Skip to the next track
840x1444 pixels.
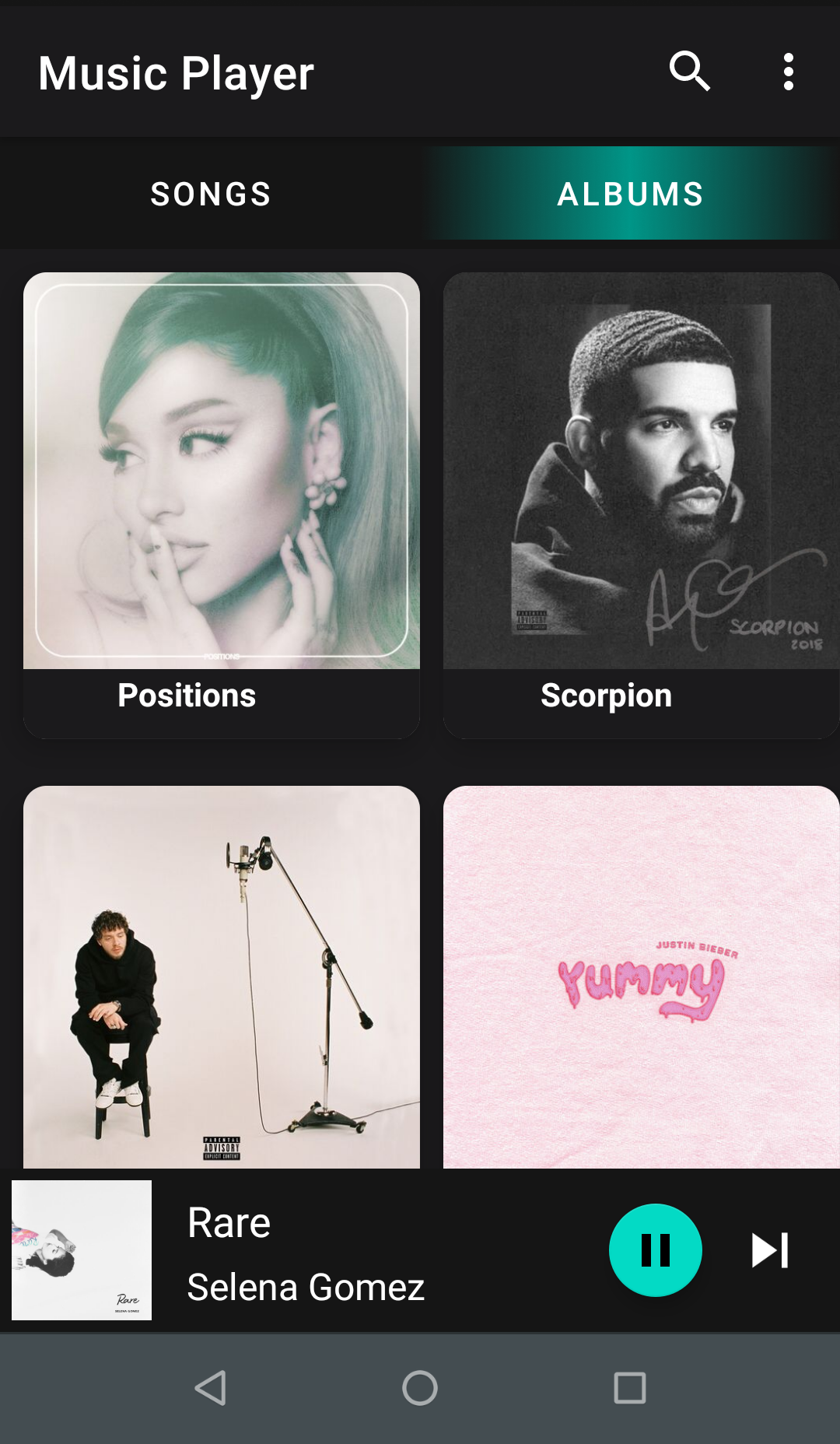tap(768, 1248)
